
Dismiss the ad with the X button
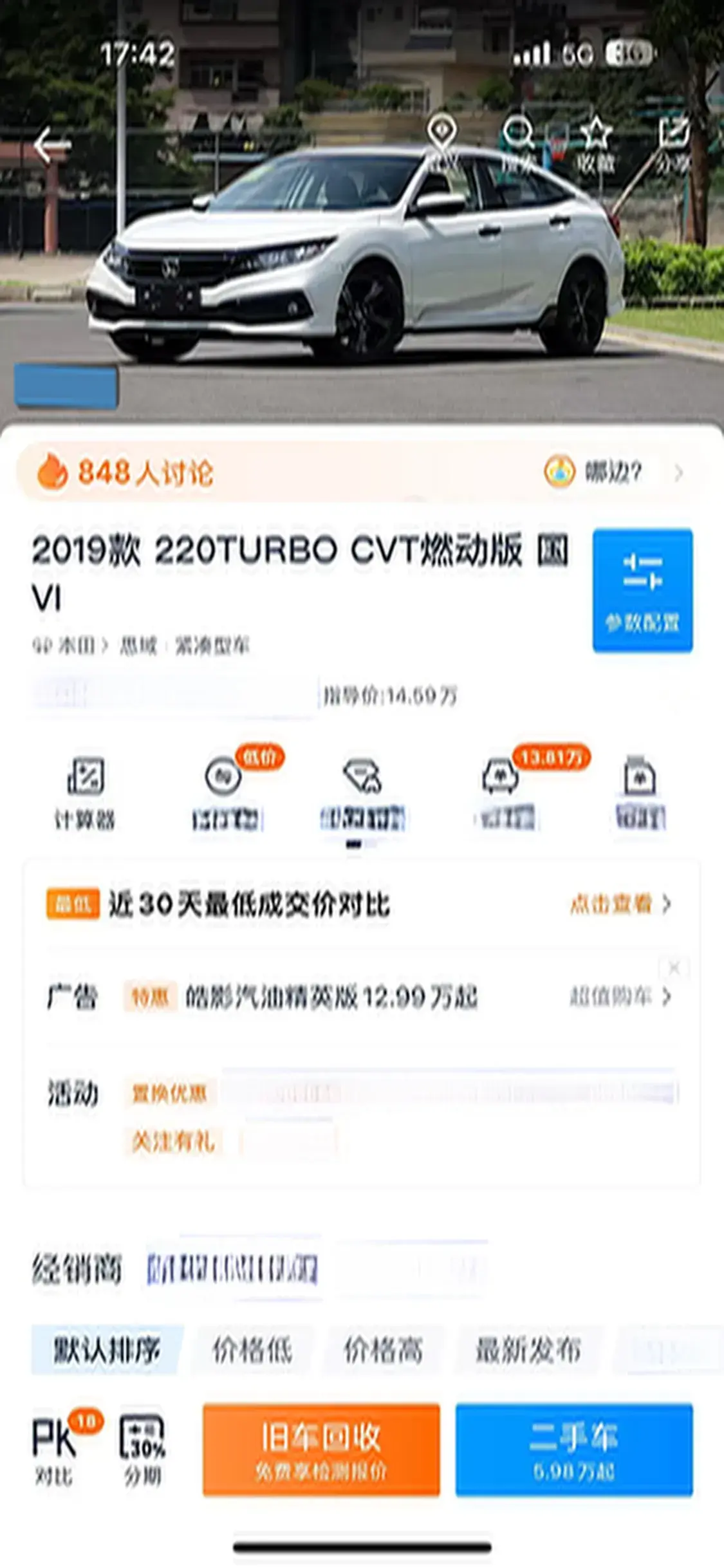tap(674, 967)
